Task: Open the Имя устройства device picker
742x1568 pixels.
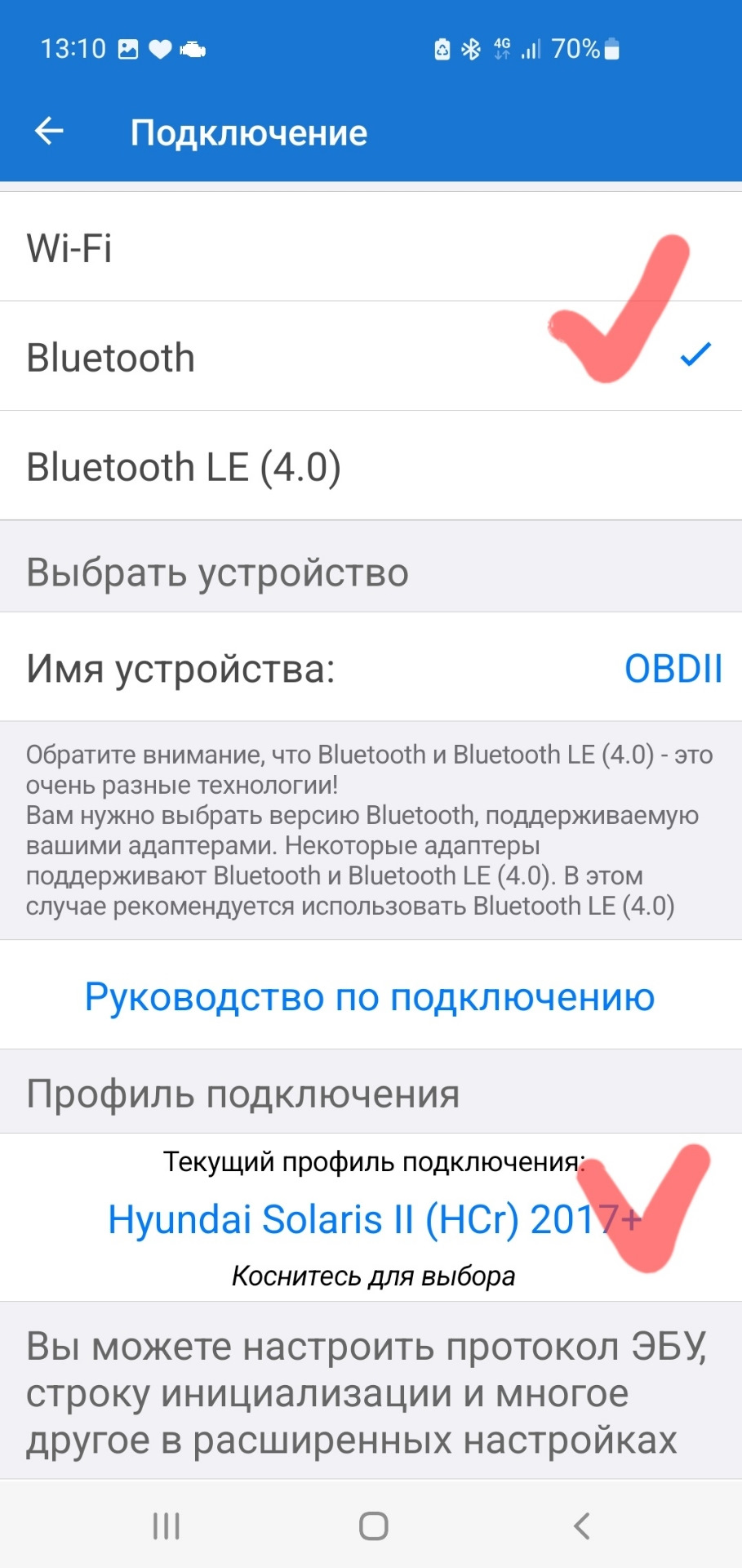Action: [x=371, y=668]
